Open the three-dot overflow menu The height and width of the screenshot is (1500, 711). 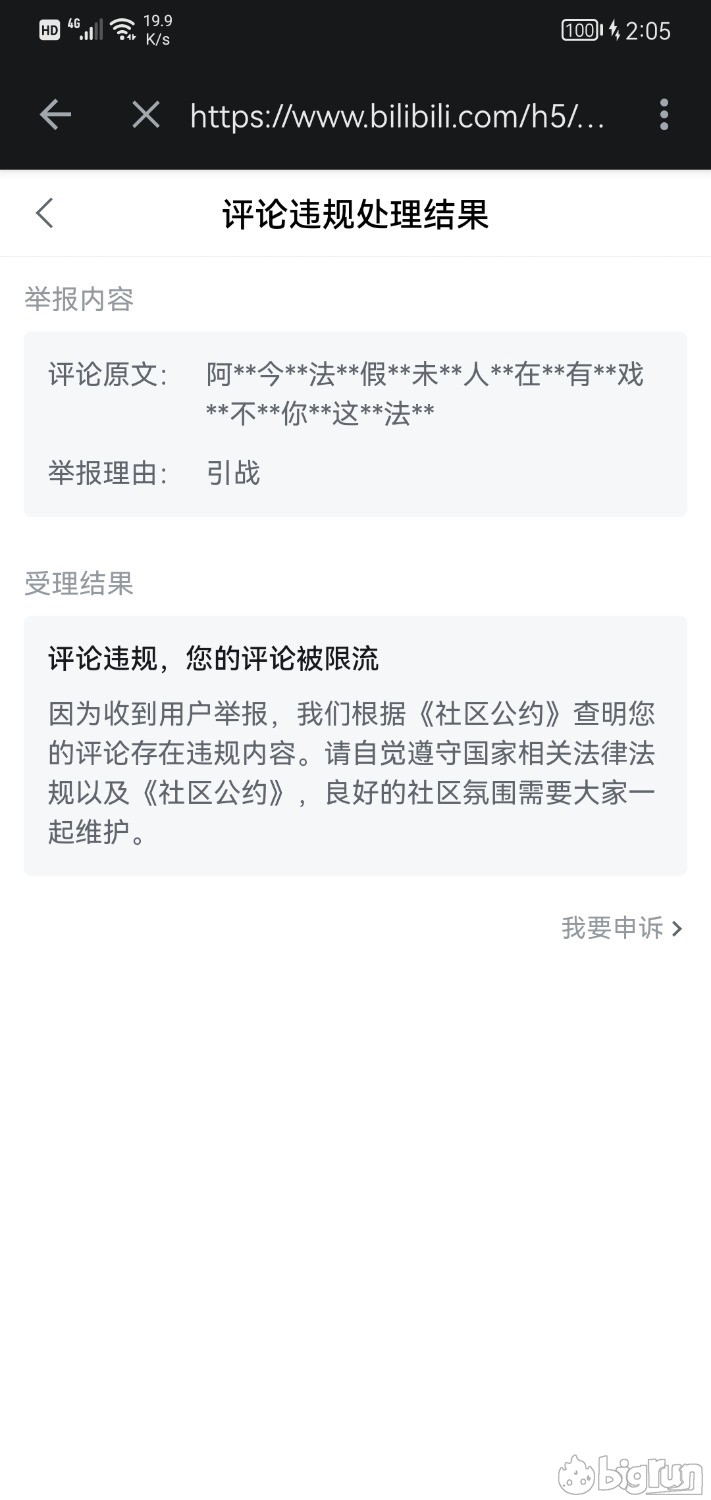pyautogui.click(x=663, y=116)
